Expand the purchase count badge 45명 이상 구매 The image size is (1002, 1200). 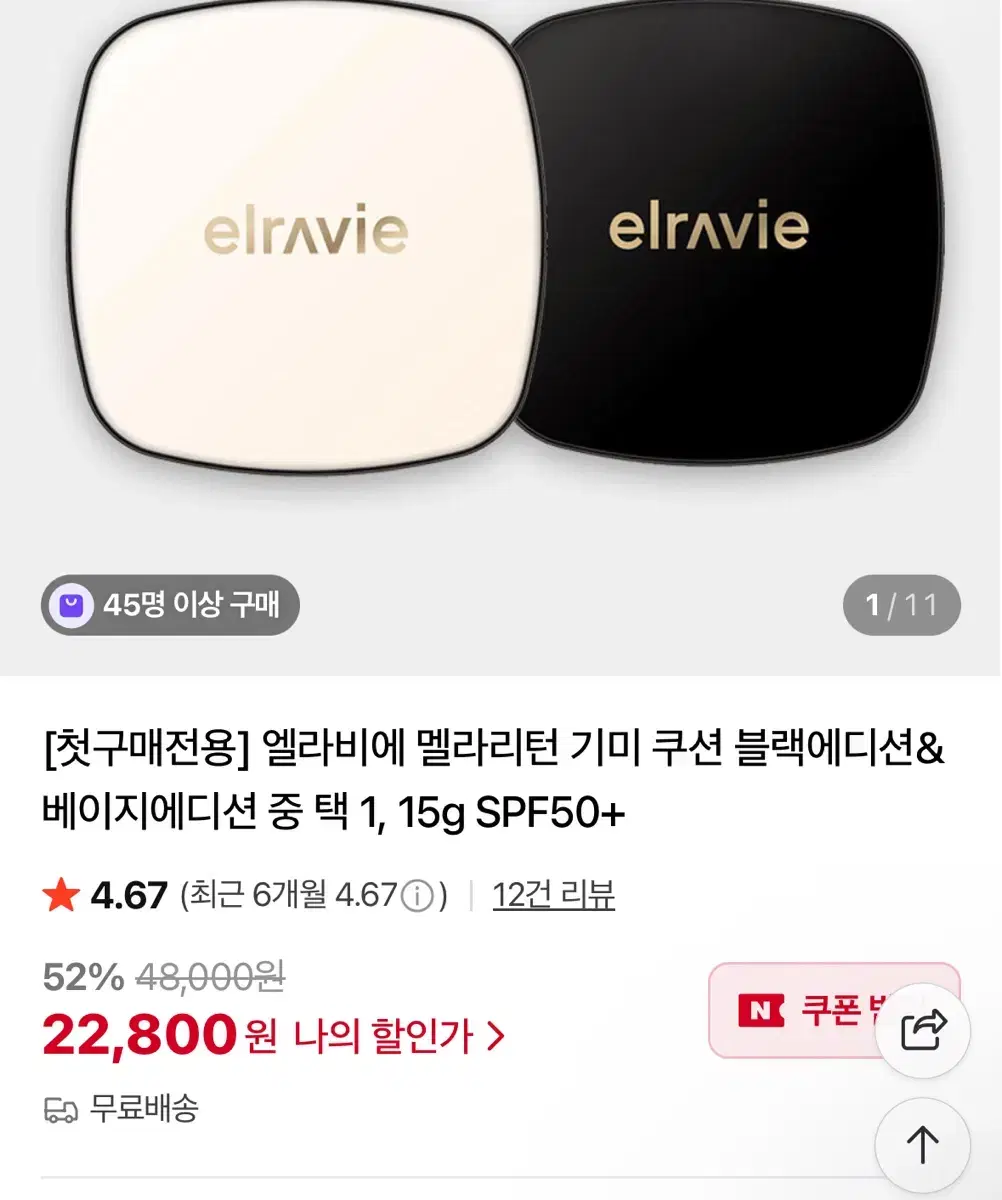click(170, 603)
